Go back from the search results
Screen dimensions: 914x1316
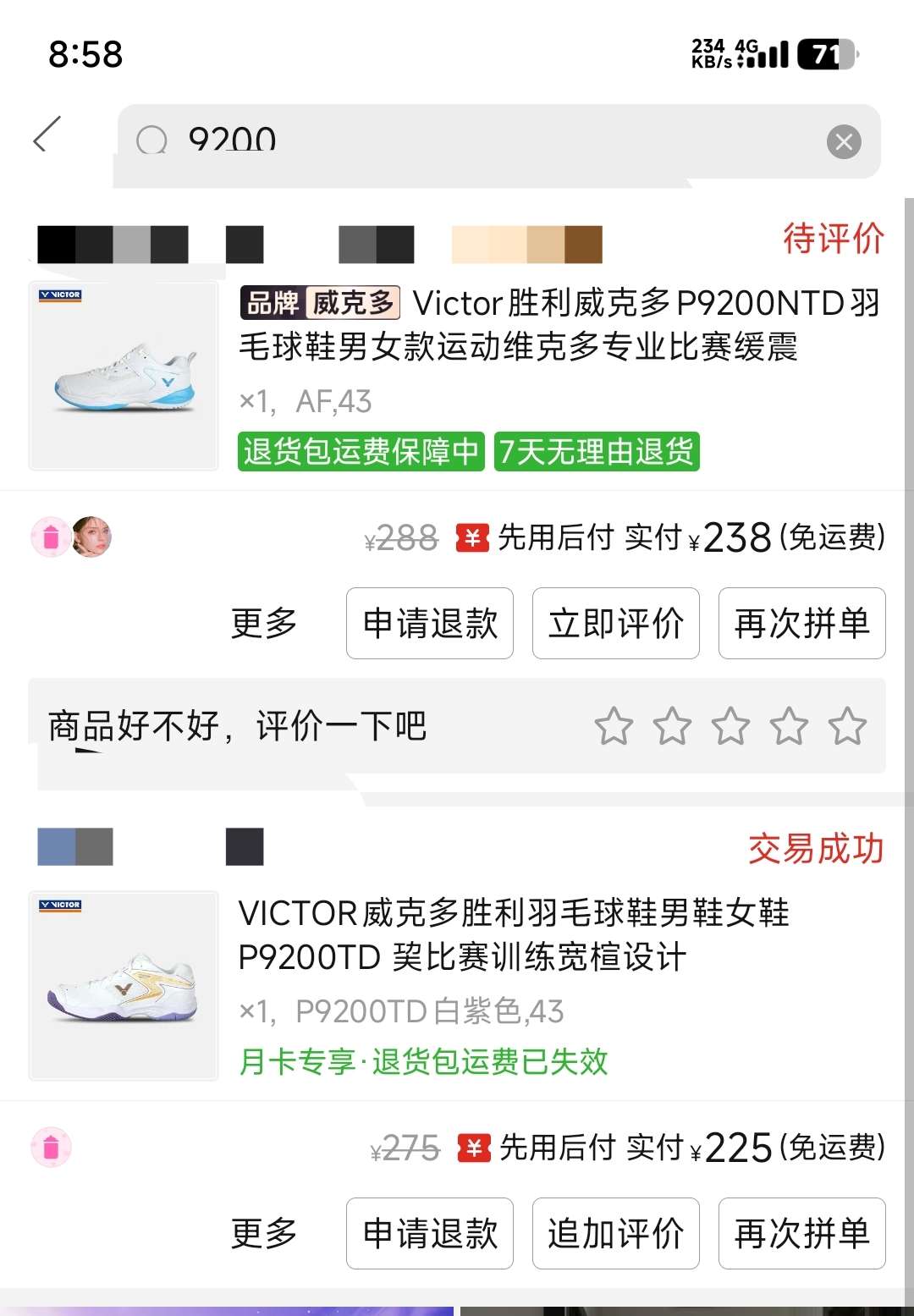point(47,135)
